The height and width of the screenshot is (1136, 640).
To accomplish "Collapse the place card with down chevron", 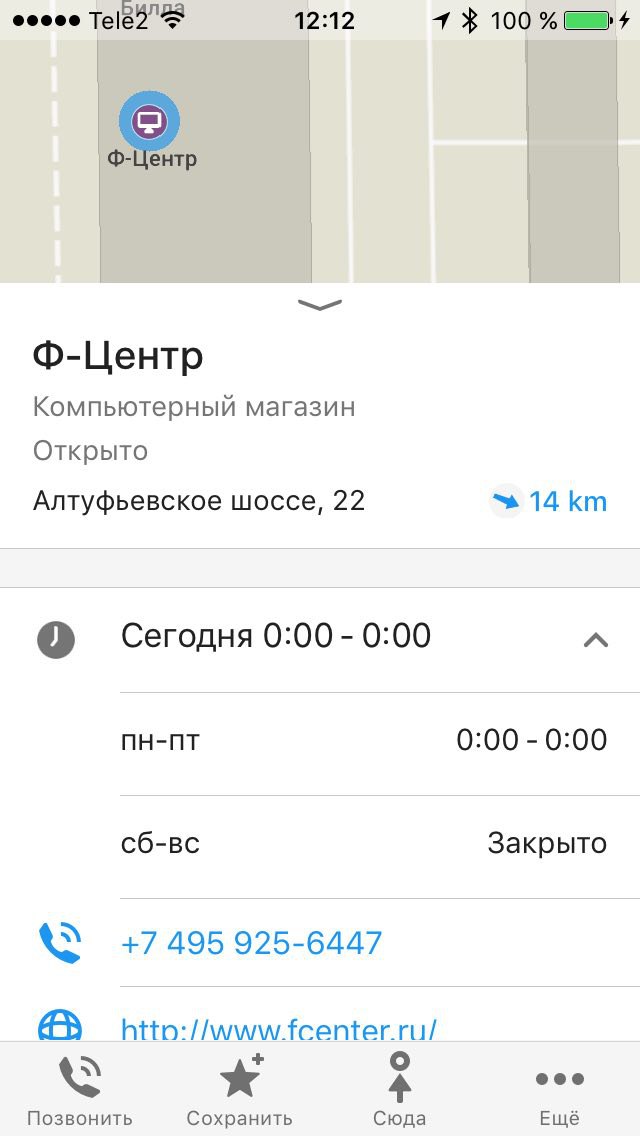I will pyautogui.click(x=320, y=305).
